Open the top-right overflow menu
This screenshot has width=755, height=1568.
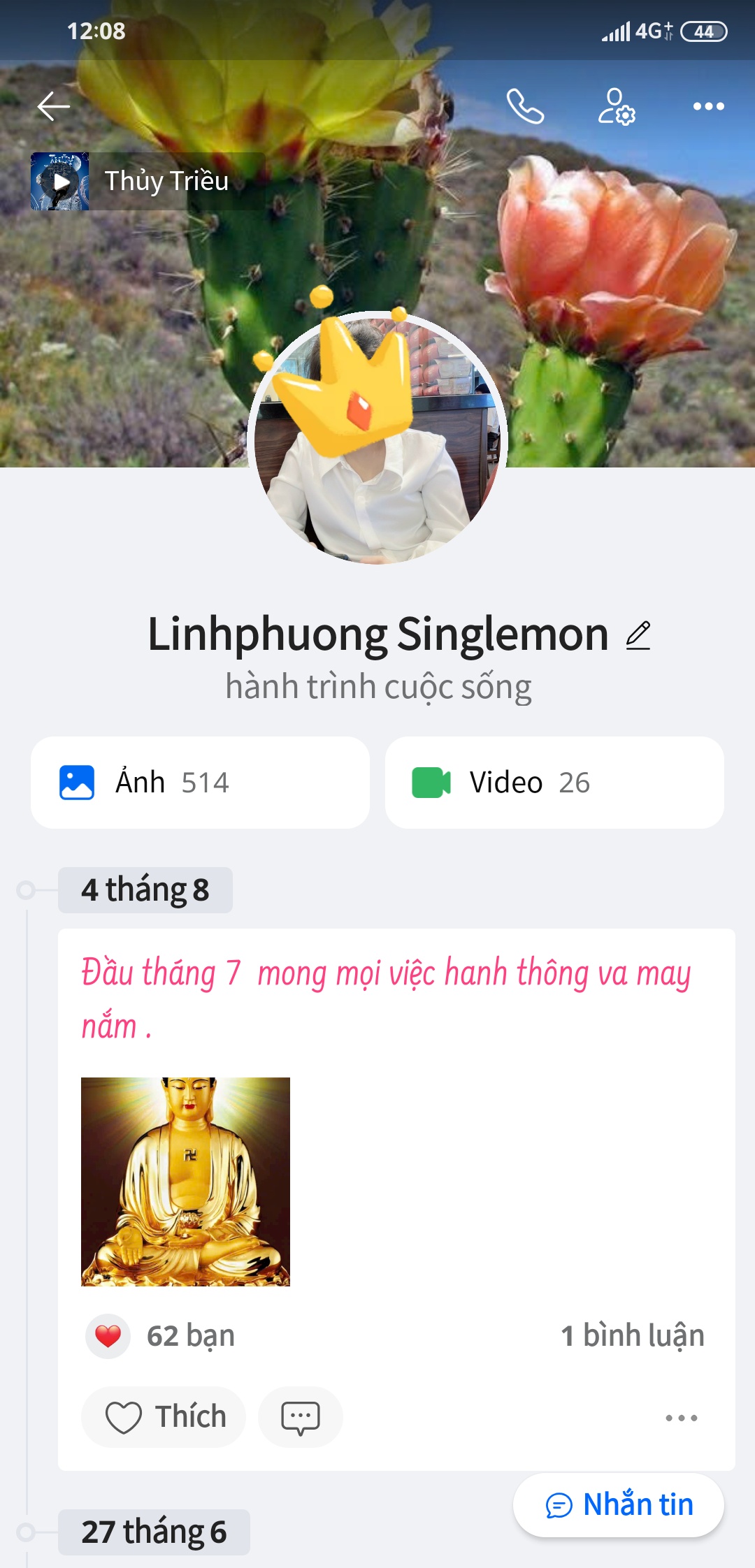pos(708,106)
